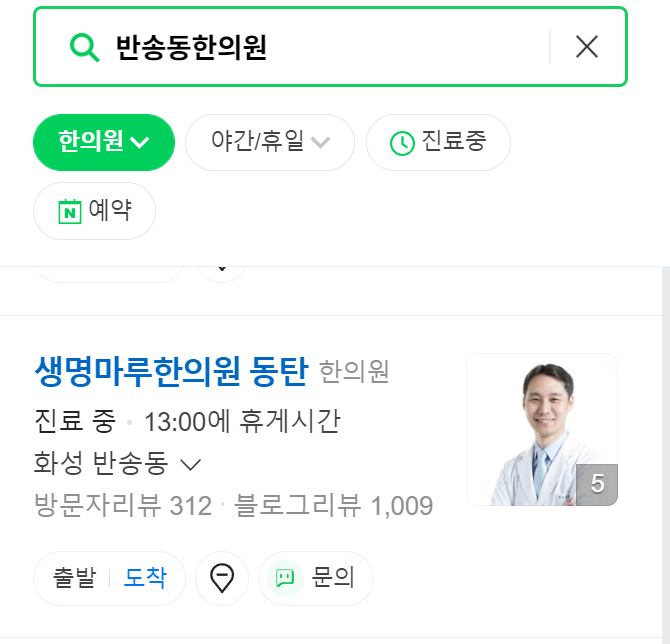Send an inquiry via 문의
Image resolution: width=670 pixels, height=644 pixels.
pyautogui.click(x=316, y=578)
